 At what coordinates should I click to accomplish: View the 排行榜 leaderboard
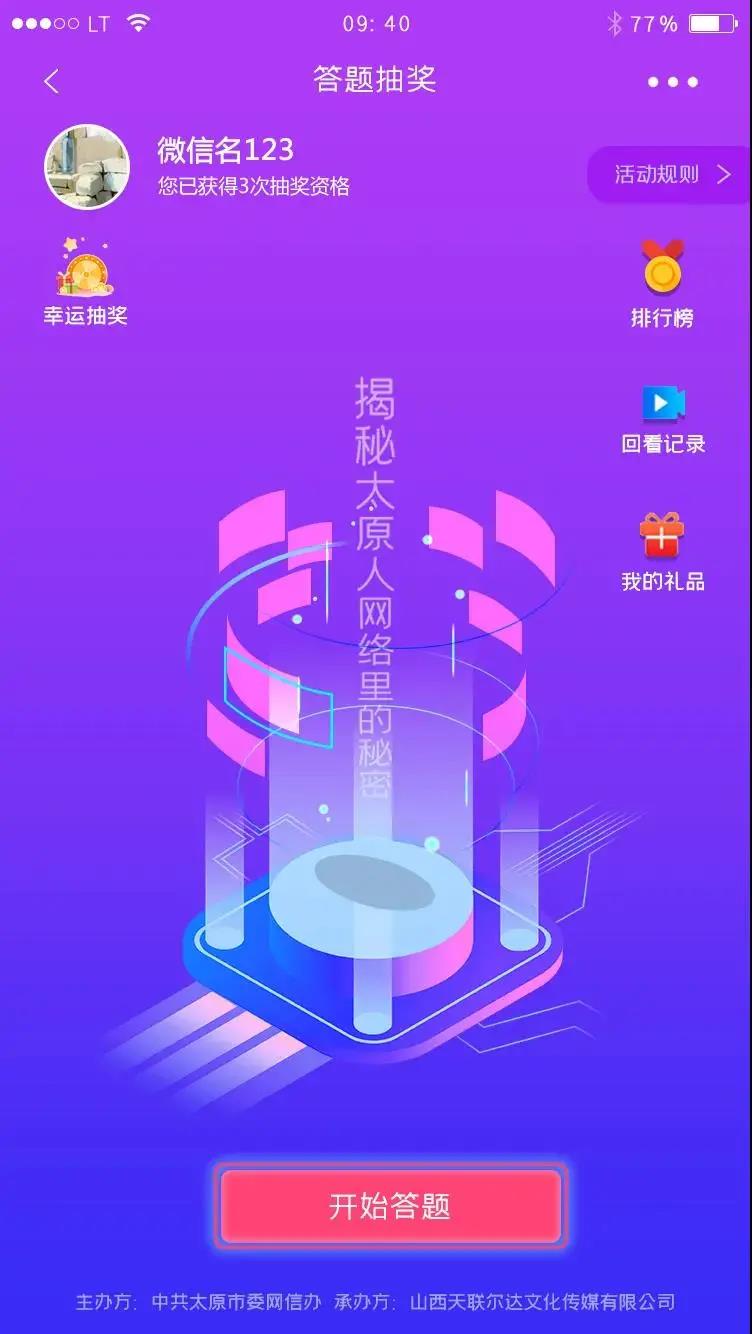click(x=662, y=285)
